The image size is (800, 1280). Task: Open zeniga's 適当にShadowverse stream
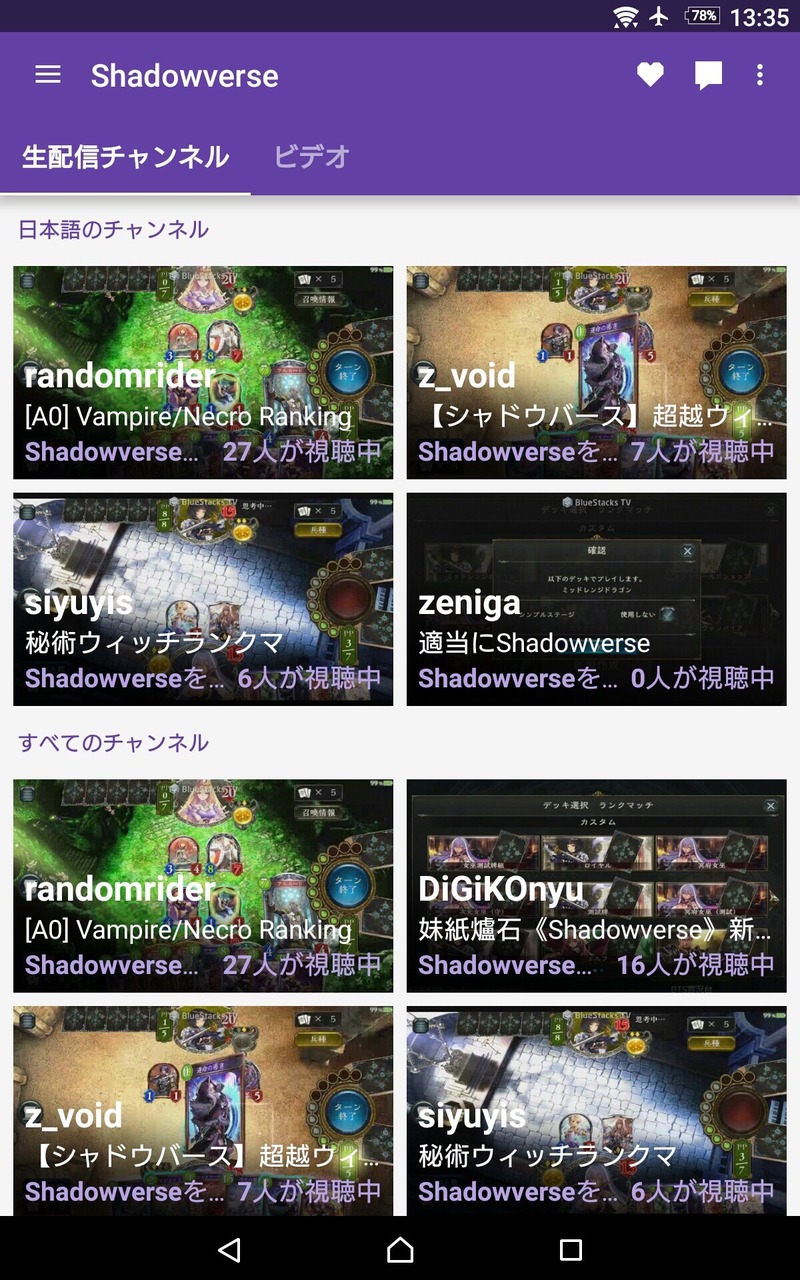(x=596, y=599)
